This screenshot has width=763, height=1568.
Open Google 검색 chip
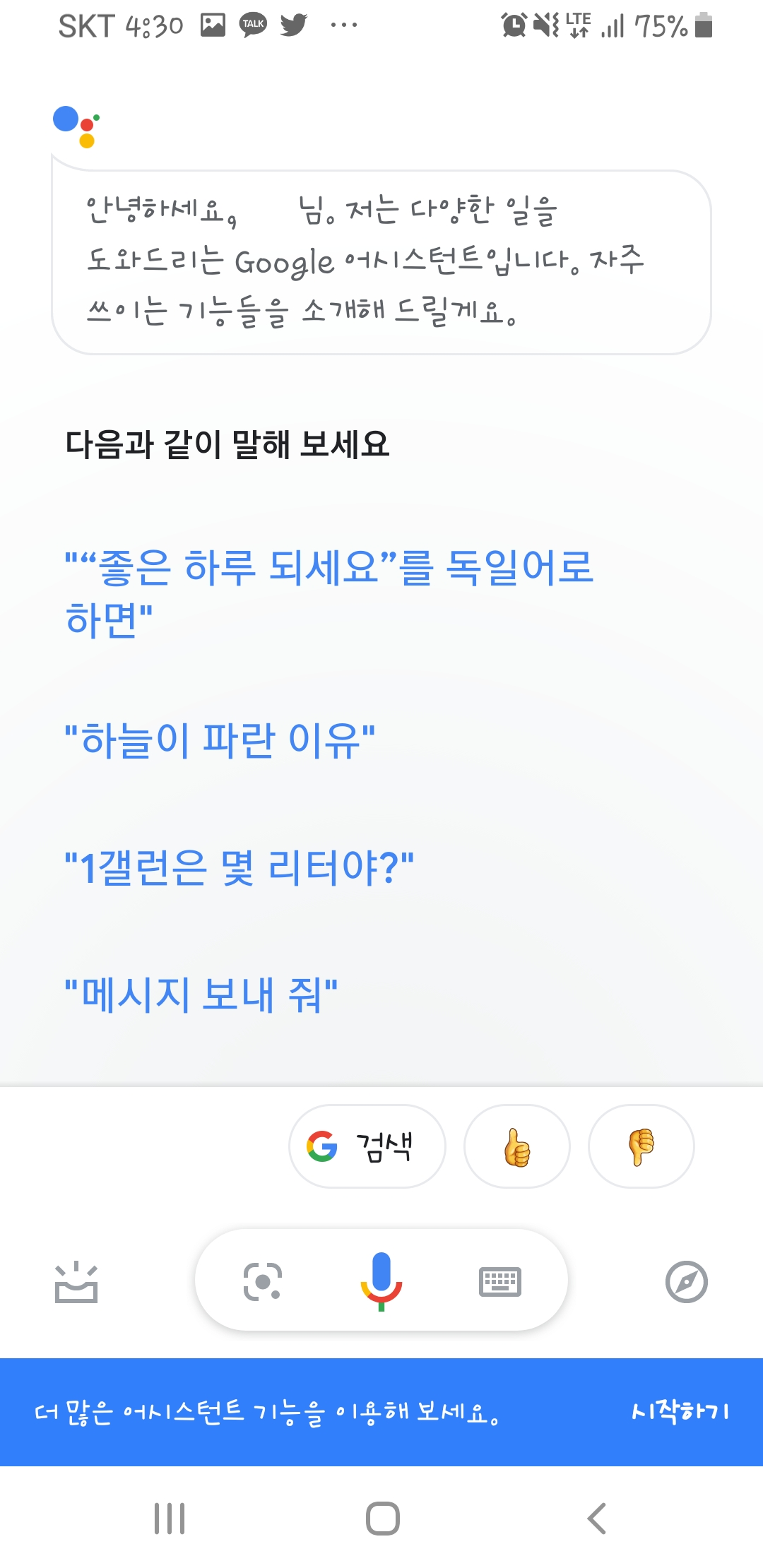[367, 1146]
